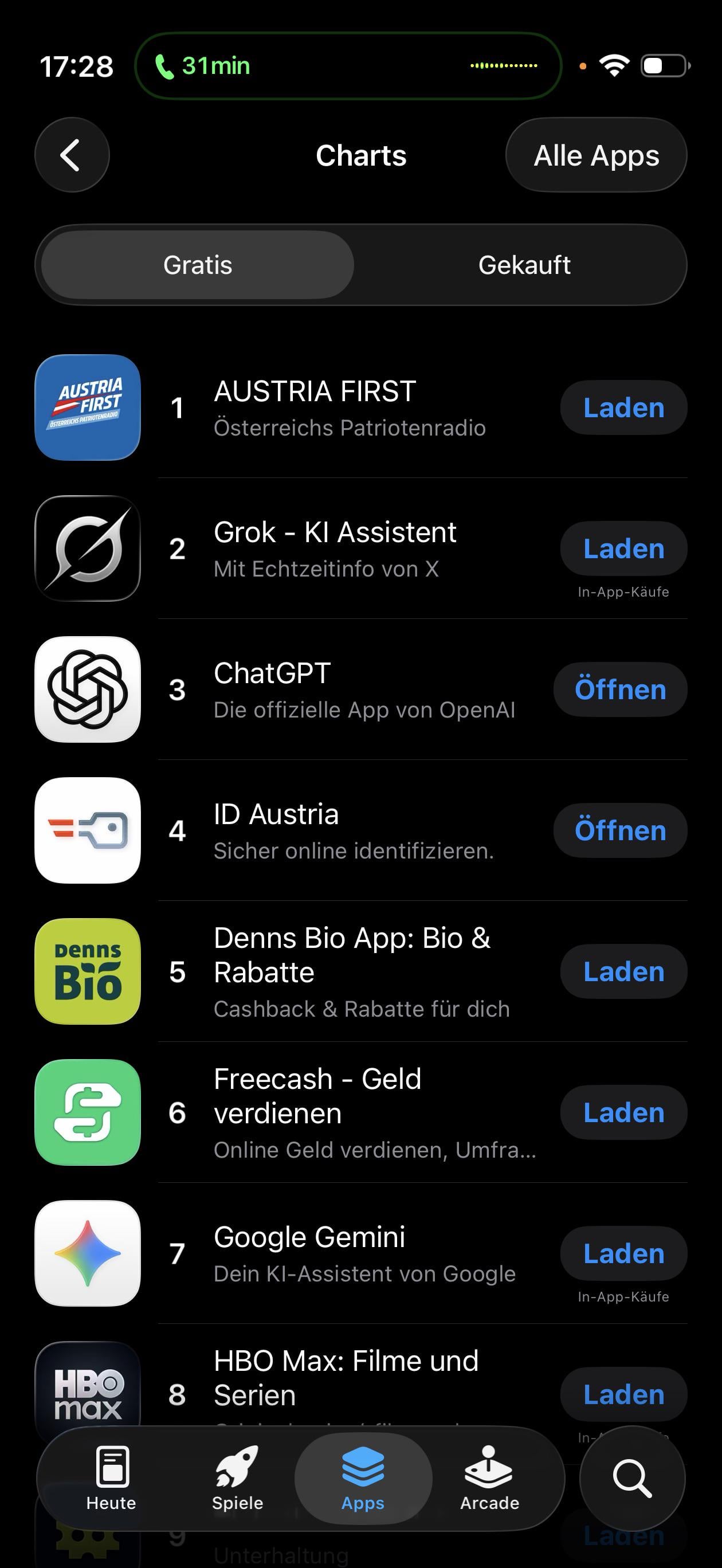Viewport: 722px width, 1568px height.
Task: Tap Laden next to Grok
Action: pos(623,548)
